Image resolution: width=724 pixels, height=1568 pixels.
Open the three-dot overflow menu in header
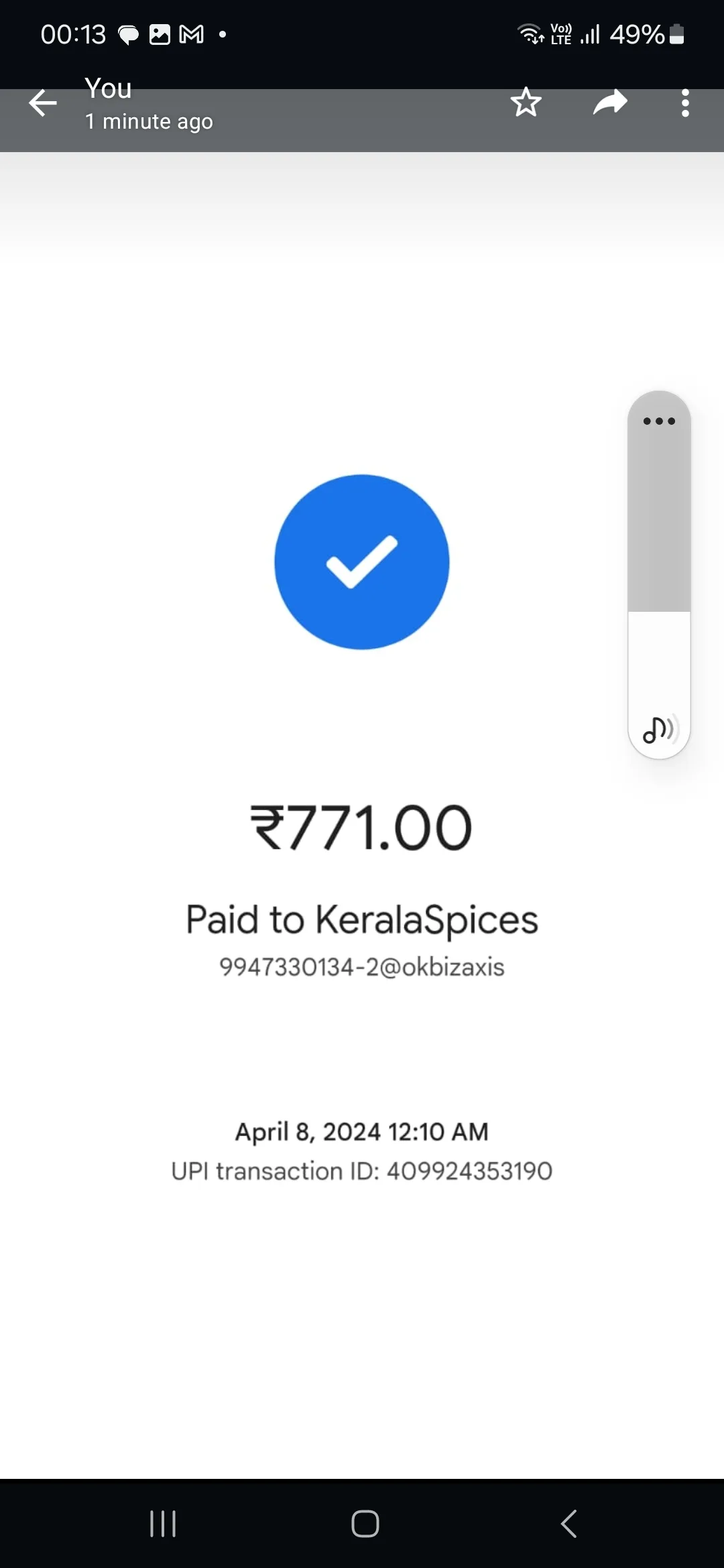(x=684, y=103)
